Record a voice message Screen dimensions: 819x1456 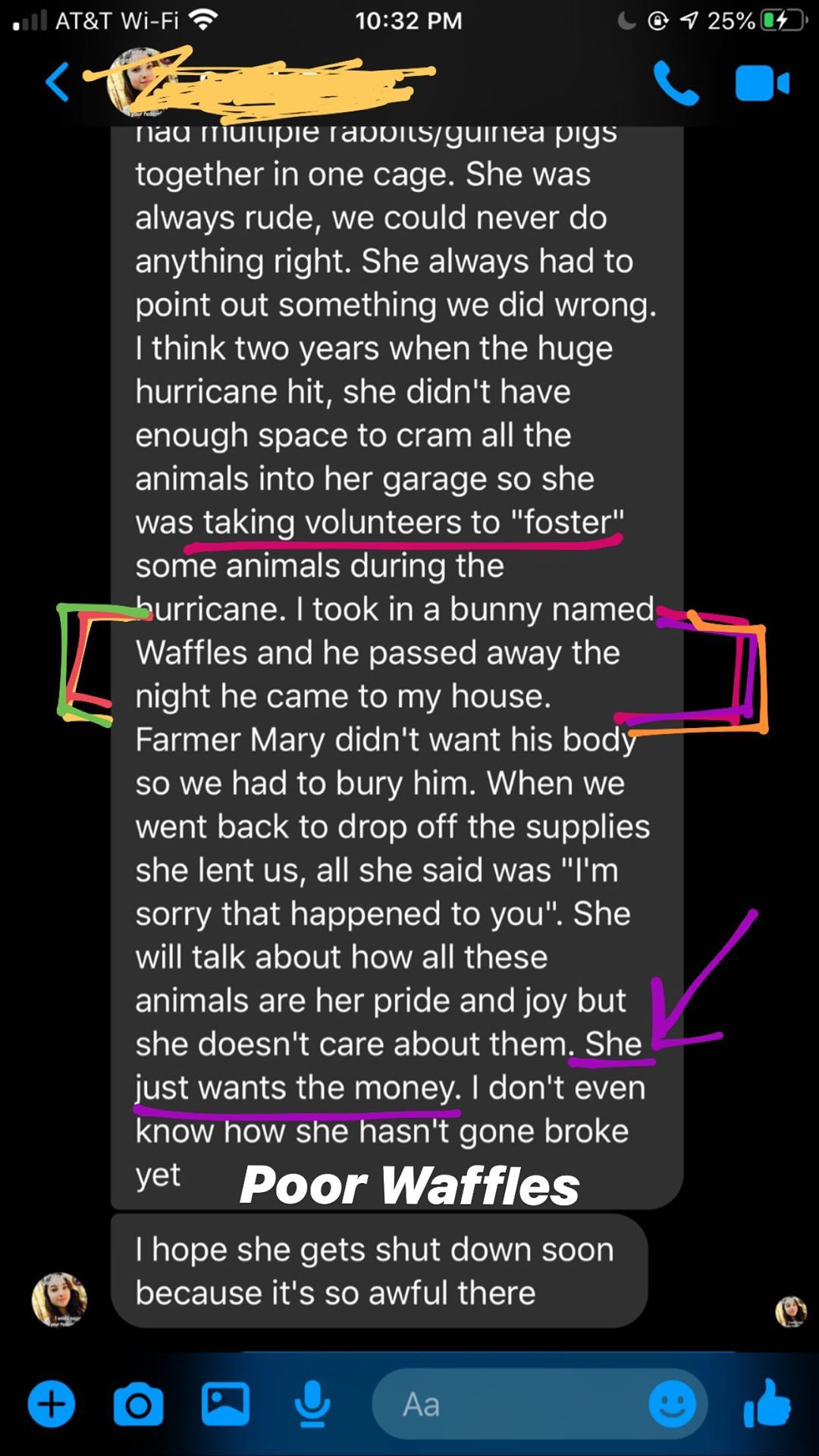coord(312,1405)
